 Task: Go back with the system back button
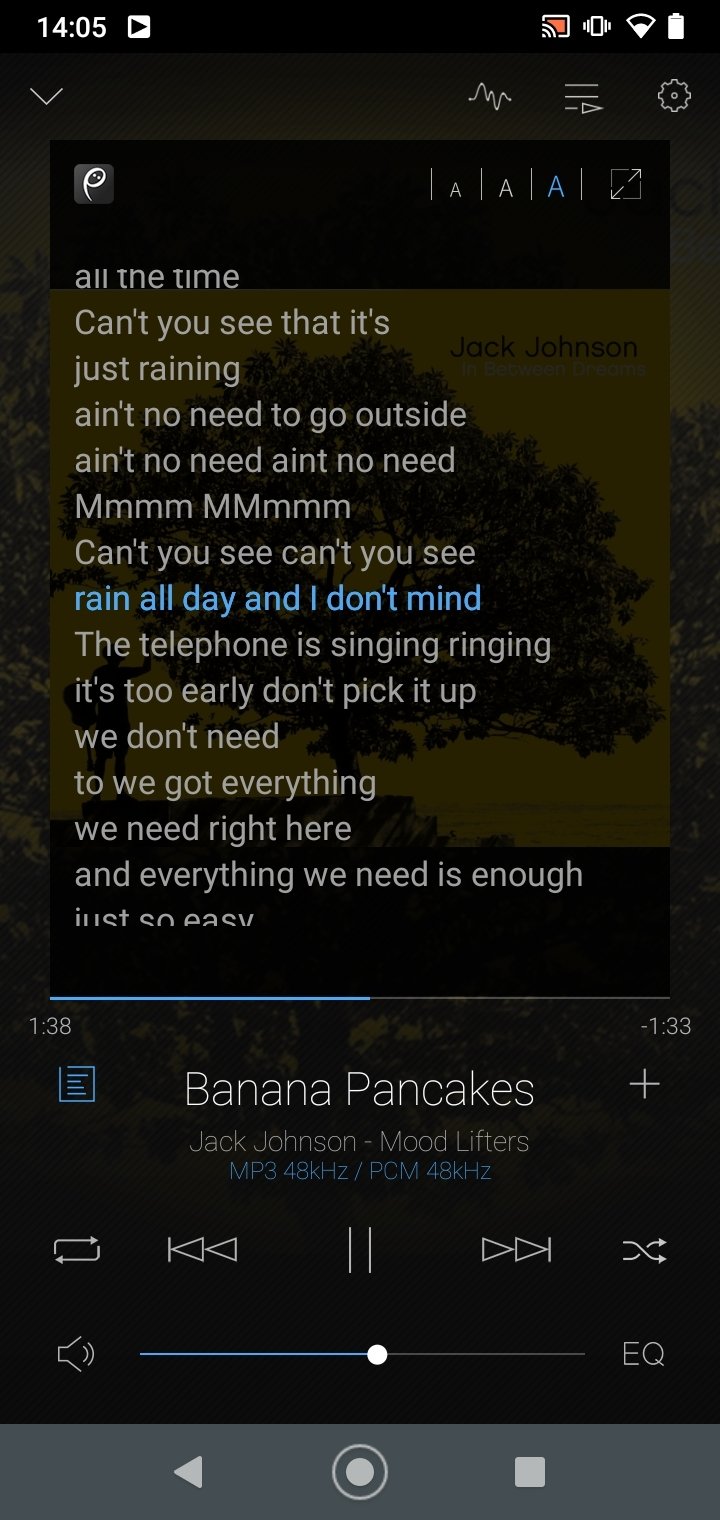[188, 1472]
